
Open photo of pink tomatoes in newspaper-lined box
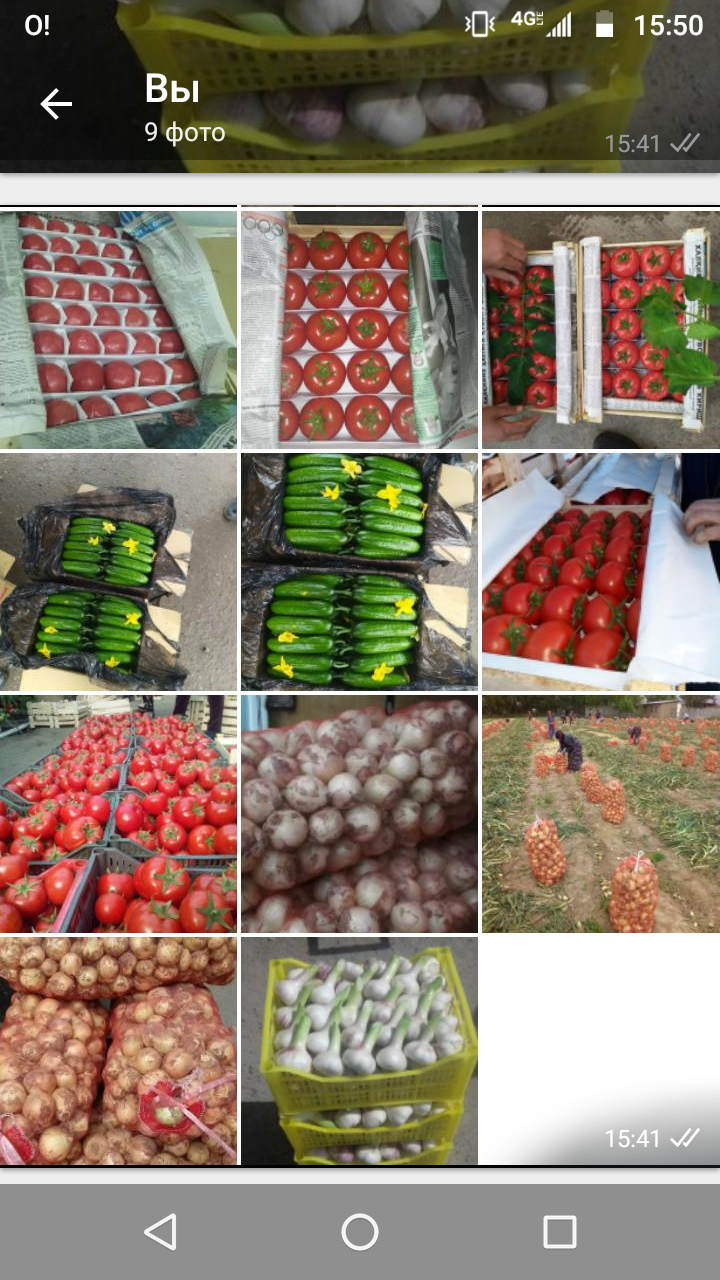tap(118, 329)
